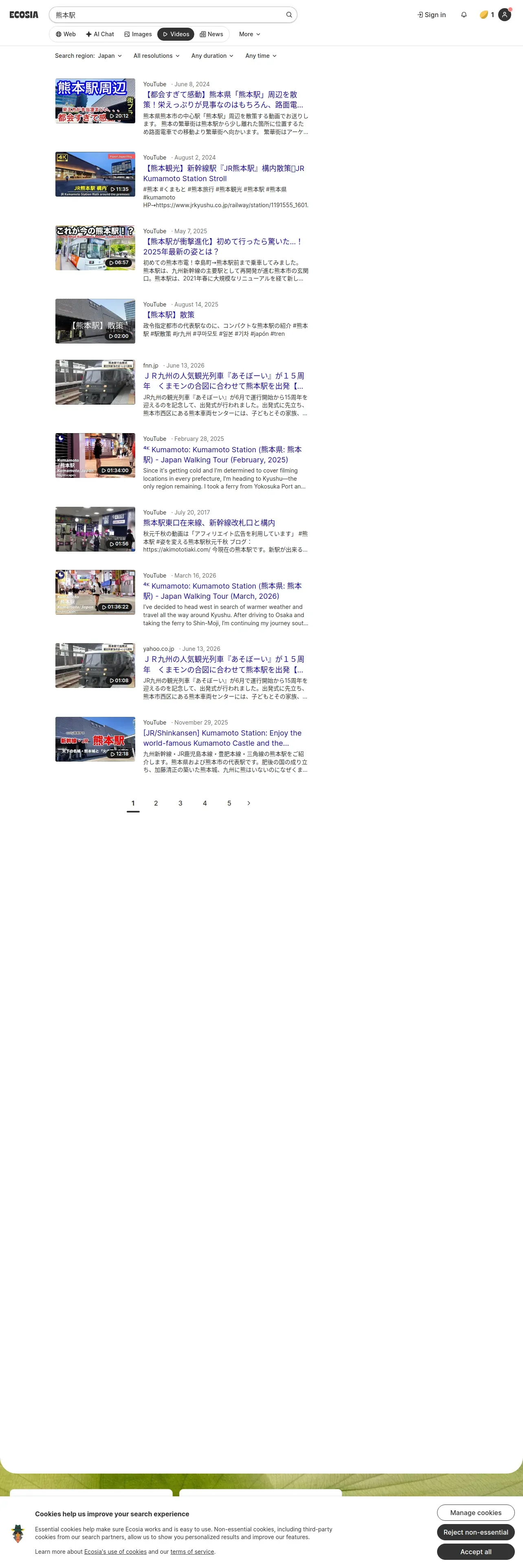Reject non-essential cookies
The height and width of the screenshot is (1568, 523).
point(475,1532)
